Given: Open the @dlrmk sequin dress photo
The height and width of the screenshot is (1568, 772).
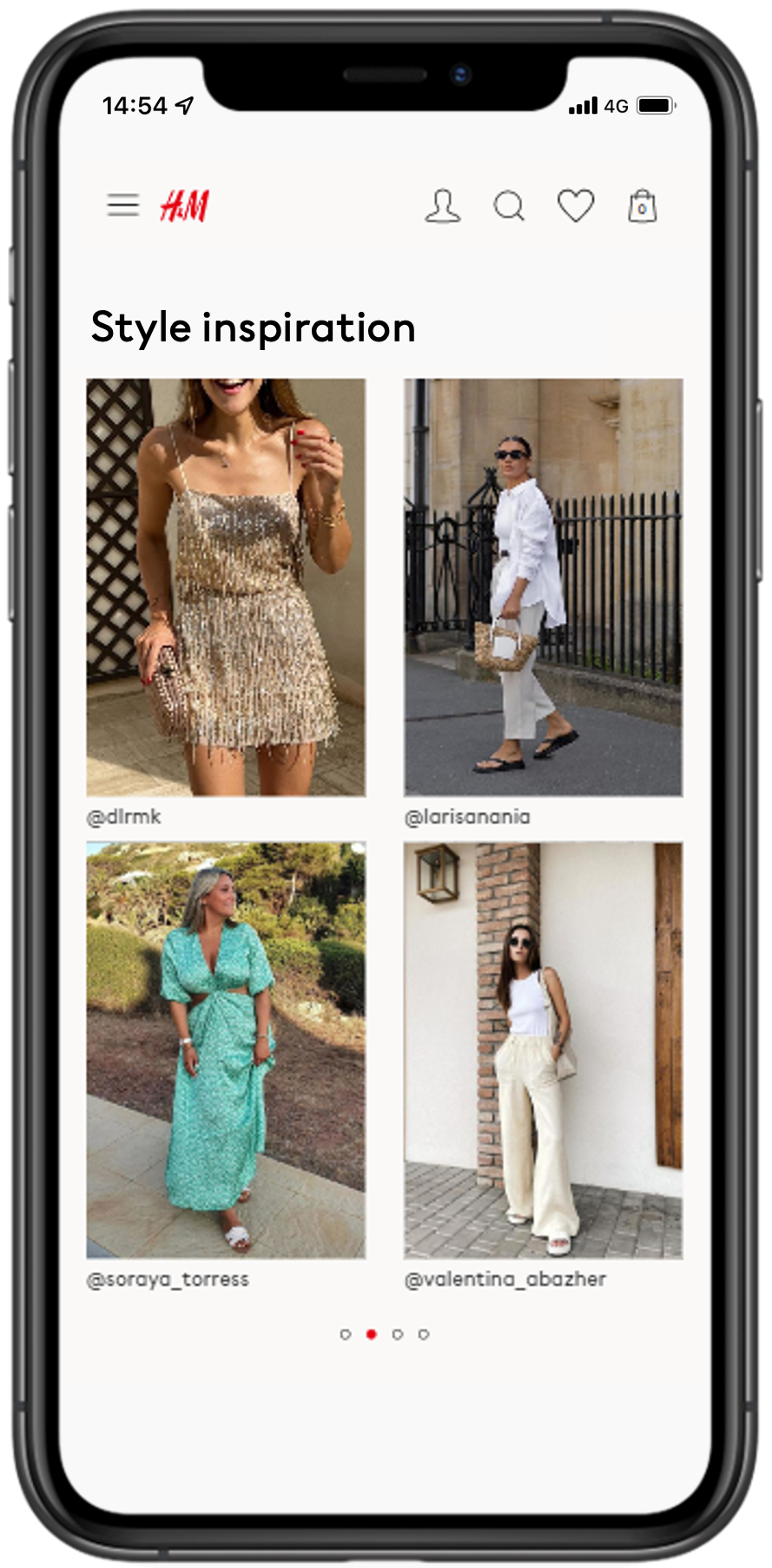Looking at the screenshot, I should 226,587.
